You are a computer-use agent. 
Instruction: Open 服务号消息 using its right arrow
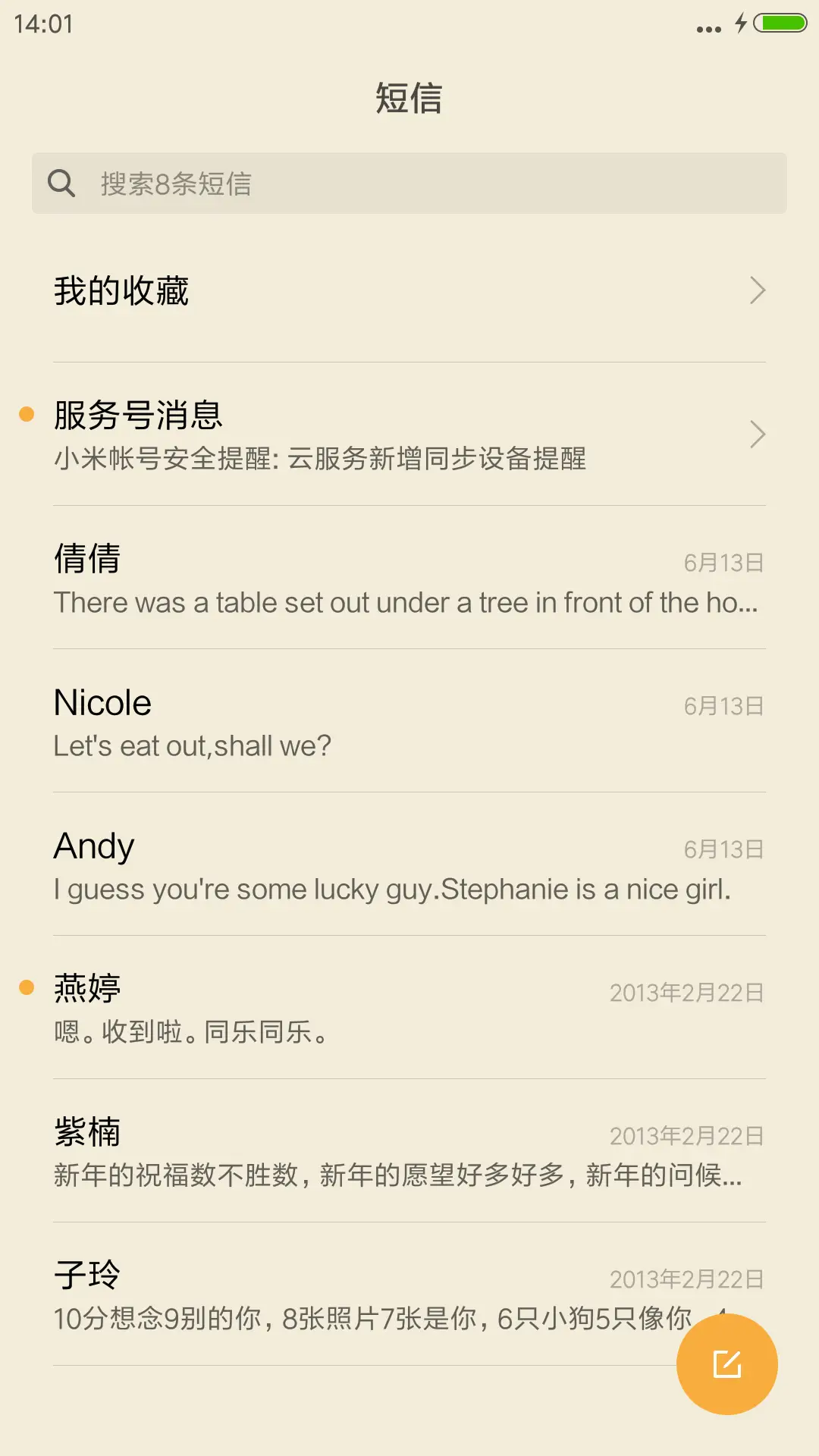758,434
